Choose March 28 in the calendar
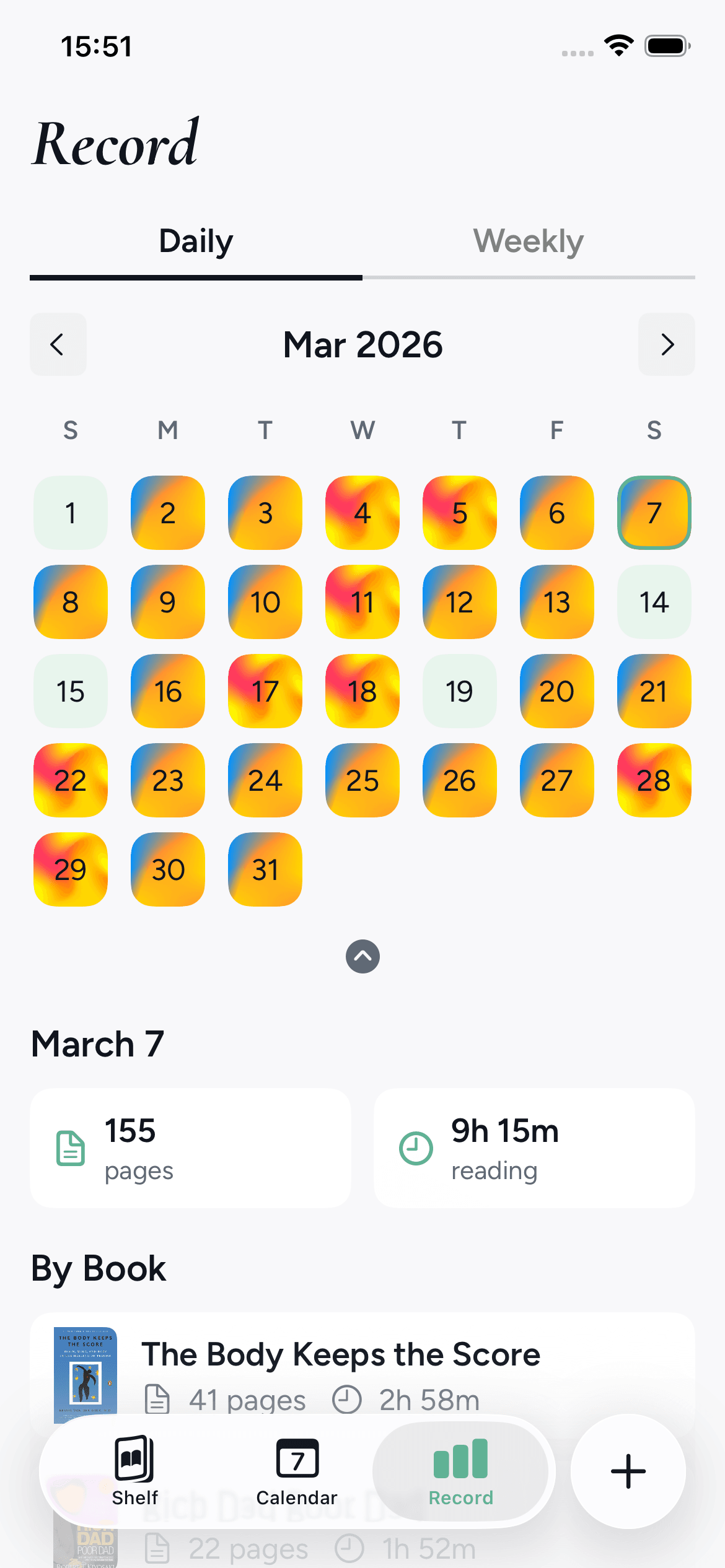The image size is (725, 1568). 654,780
